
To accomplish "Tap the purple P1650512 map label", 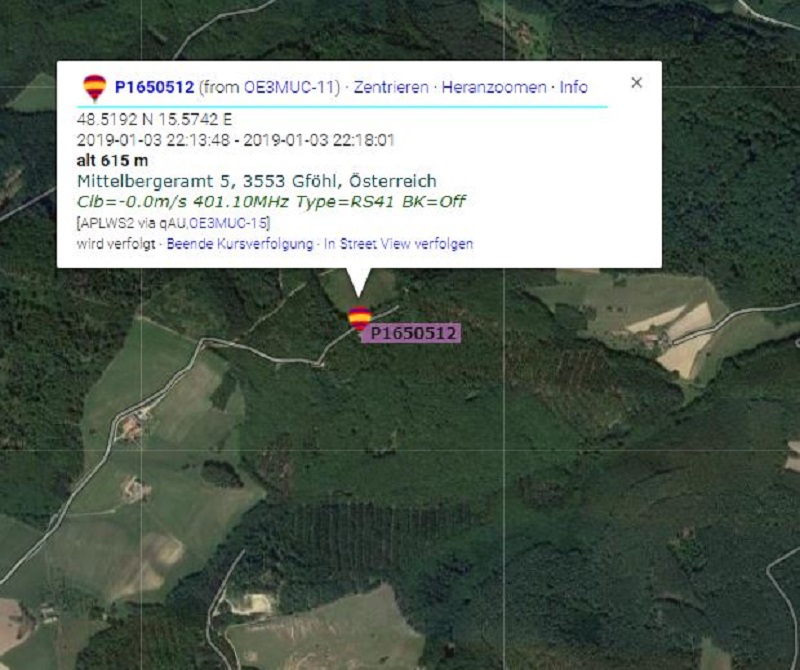I will coord(414,334).
